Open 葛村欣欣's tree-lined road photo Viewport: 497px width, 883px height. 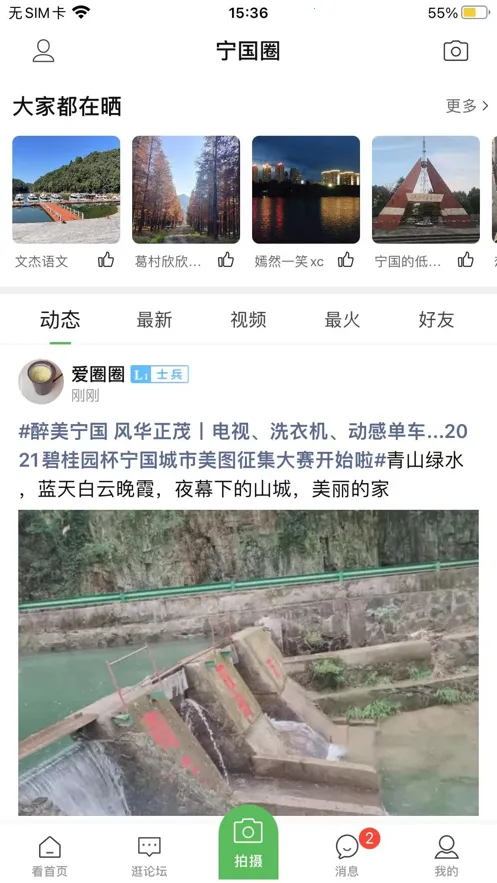pos(186,189)
